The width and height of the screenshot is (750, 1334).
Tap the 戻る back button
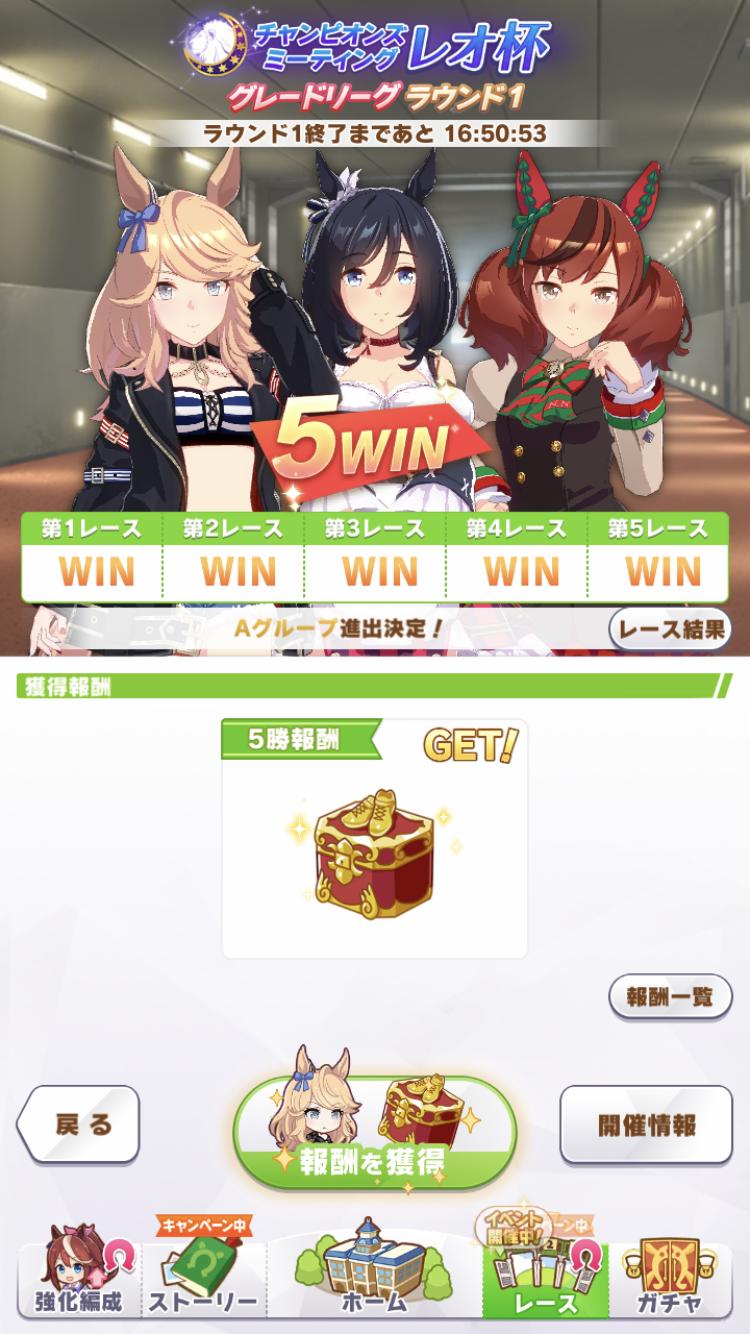pyautogui.click(x=79, y=1124)
